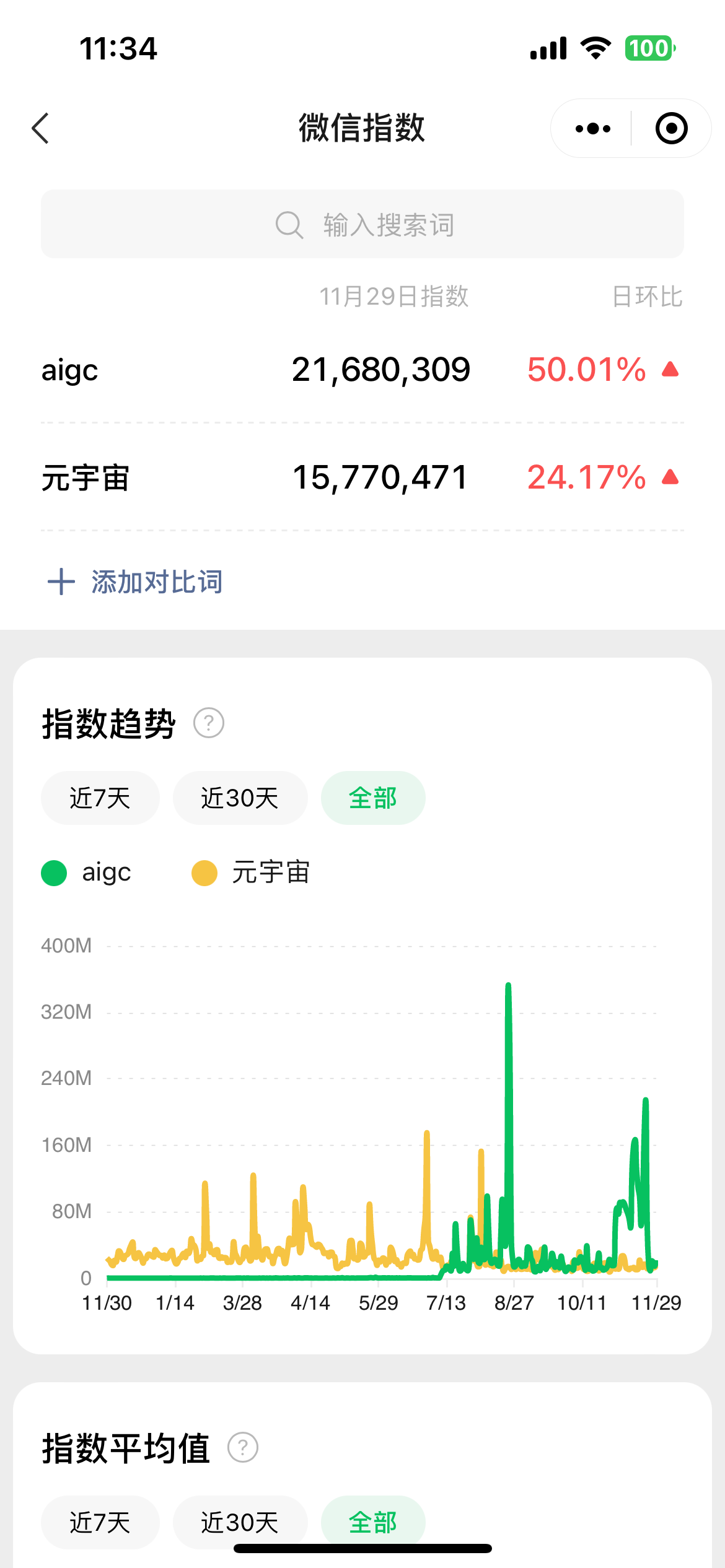Open the help icon next to 指数趋势

[209, 723]
